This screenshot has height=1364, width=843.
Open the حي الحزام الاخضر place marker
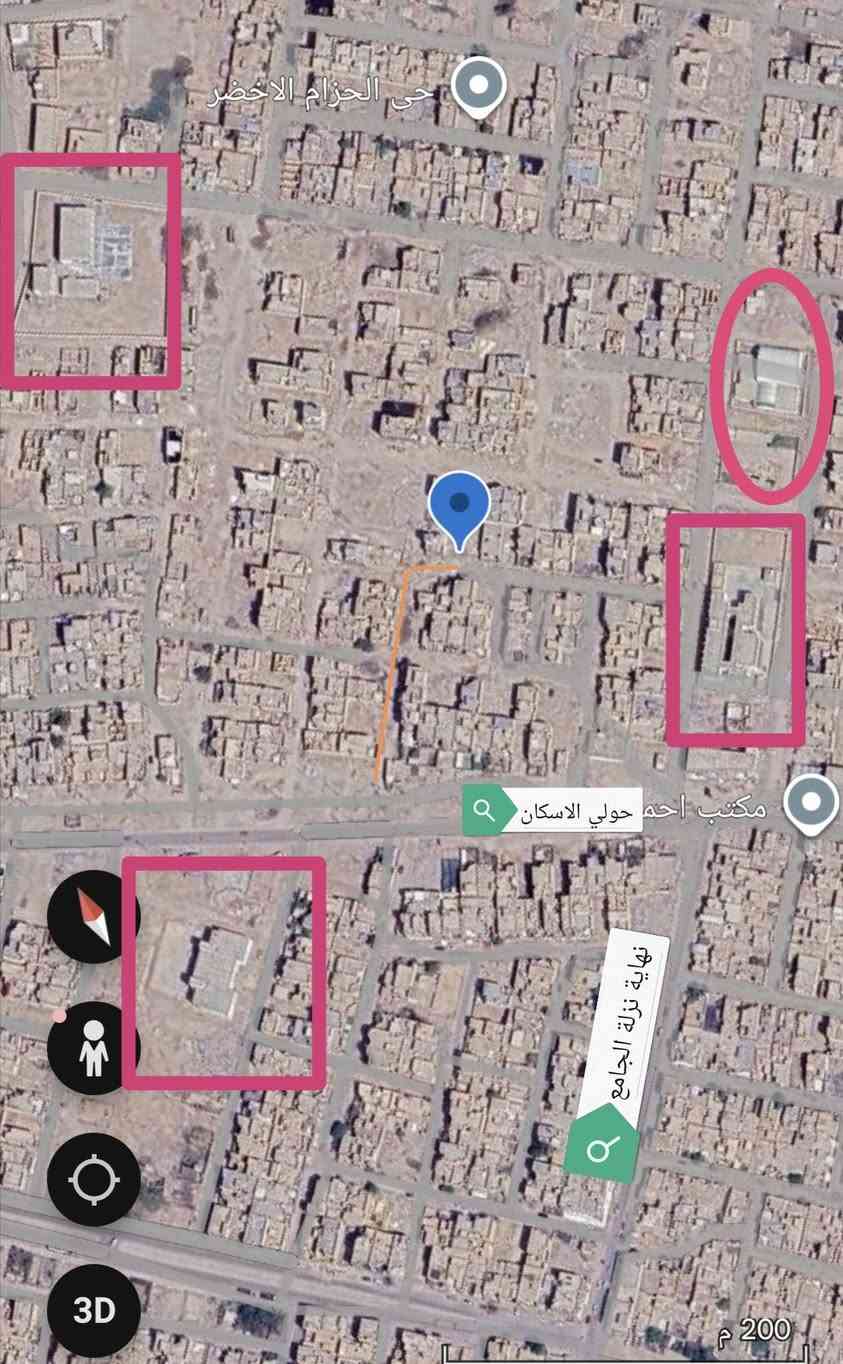[479, 88]
